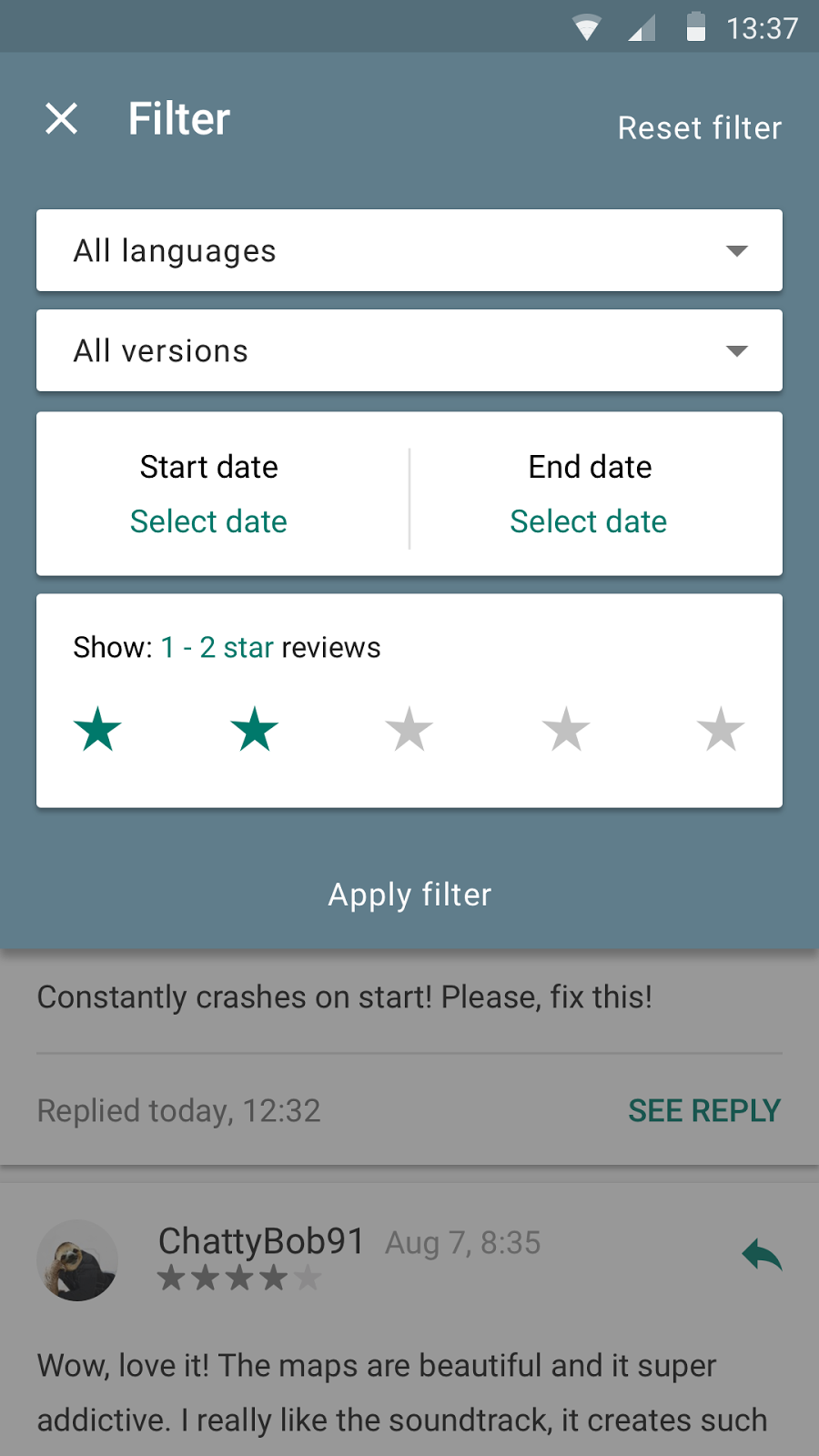This screenshot has width=819, height=1456.
Task: Select an End date
Action: (x=589, y=521)
